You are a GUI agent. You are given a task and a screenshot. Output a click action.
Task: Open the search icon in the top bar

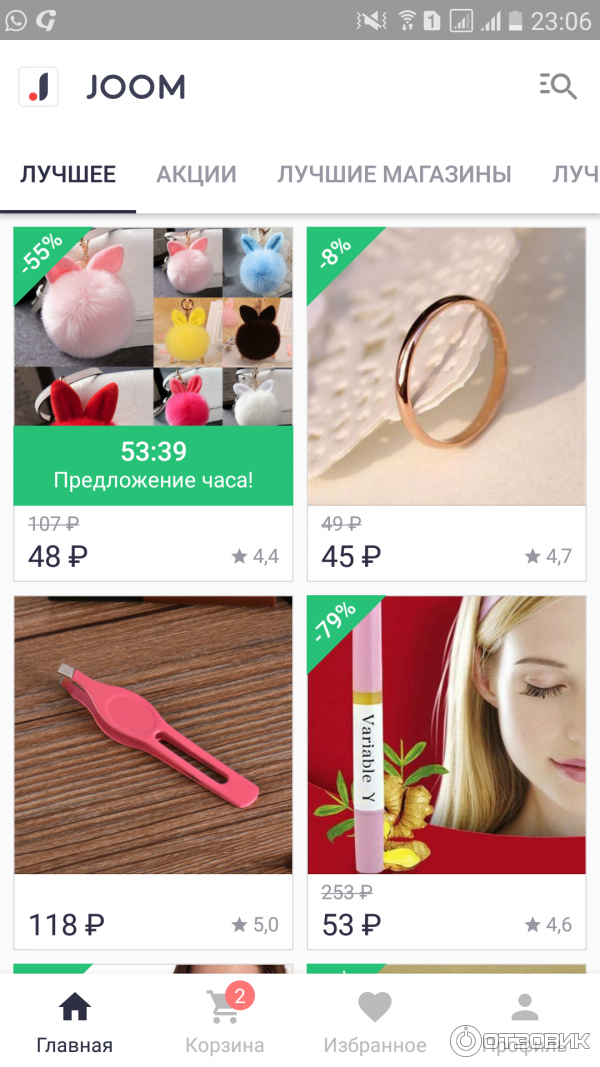click(558, 86)
